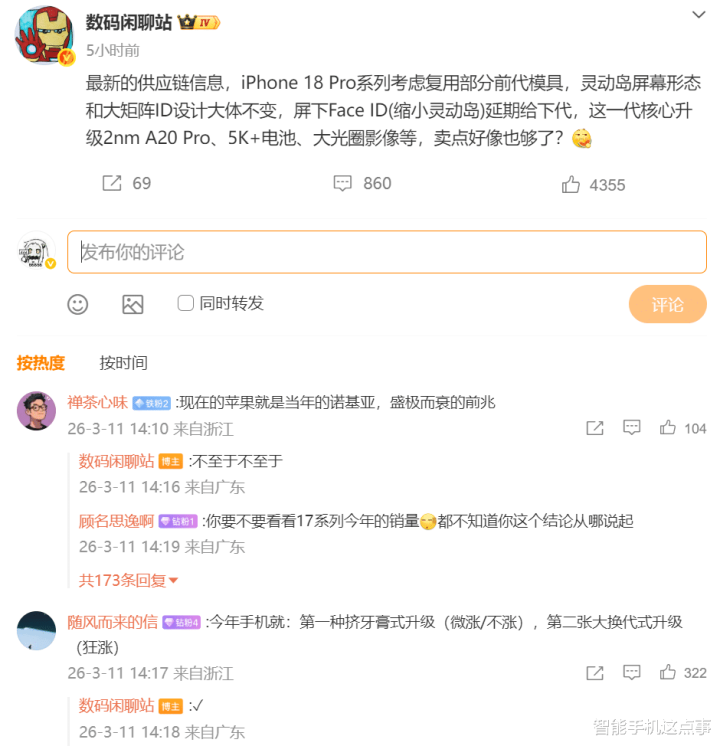The height and width of the screenshot is (746, 720).
Task: Open the emoji picker for the comment
Action: (78, 304)
